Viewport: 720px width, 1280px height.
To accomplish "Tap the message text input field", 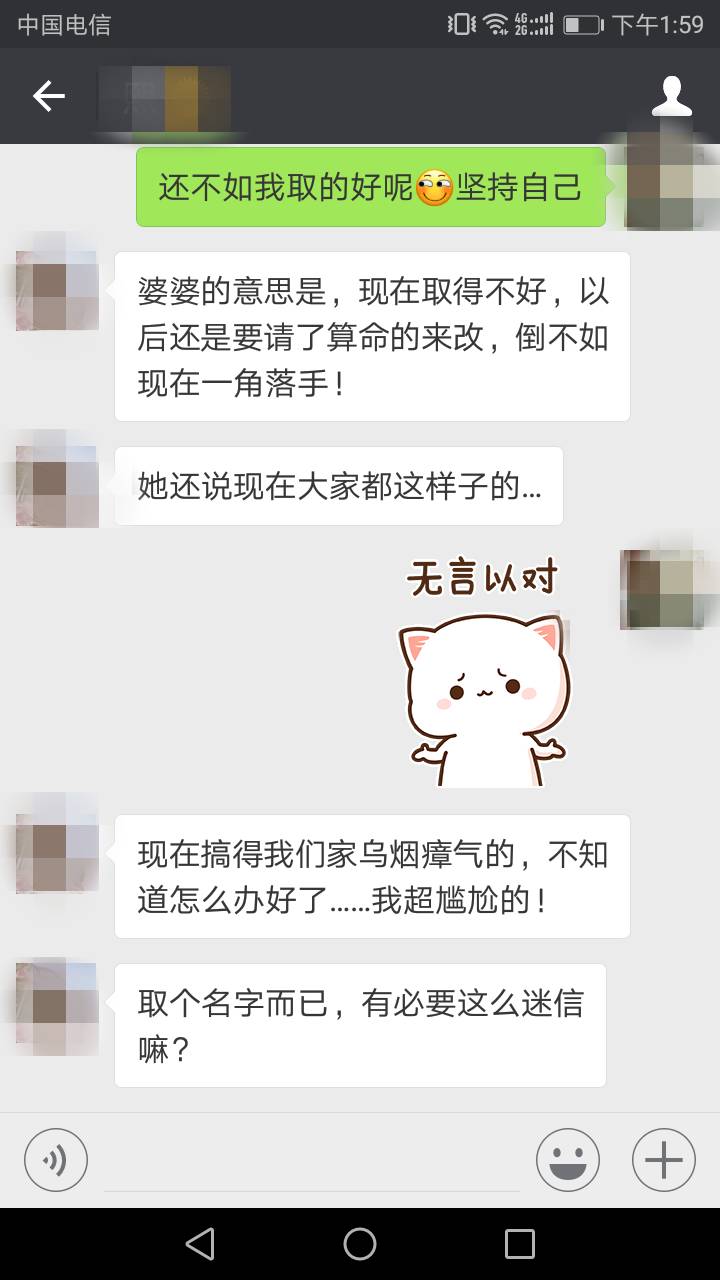I will tap(312, 1160).
